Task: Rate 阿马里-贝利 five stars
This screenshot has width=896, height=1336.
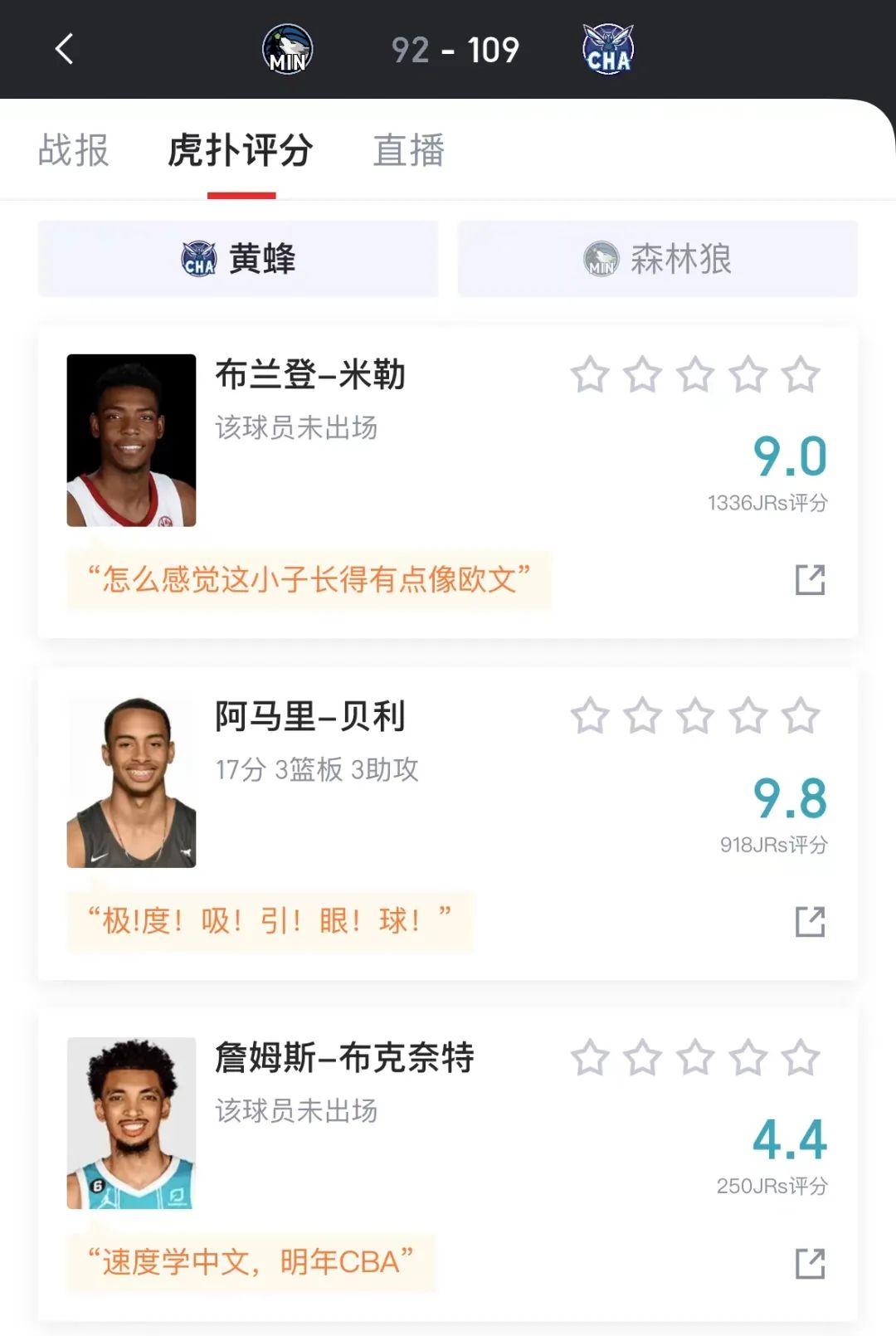Action: pyautogui.click(x=799, y=717)
